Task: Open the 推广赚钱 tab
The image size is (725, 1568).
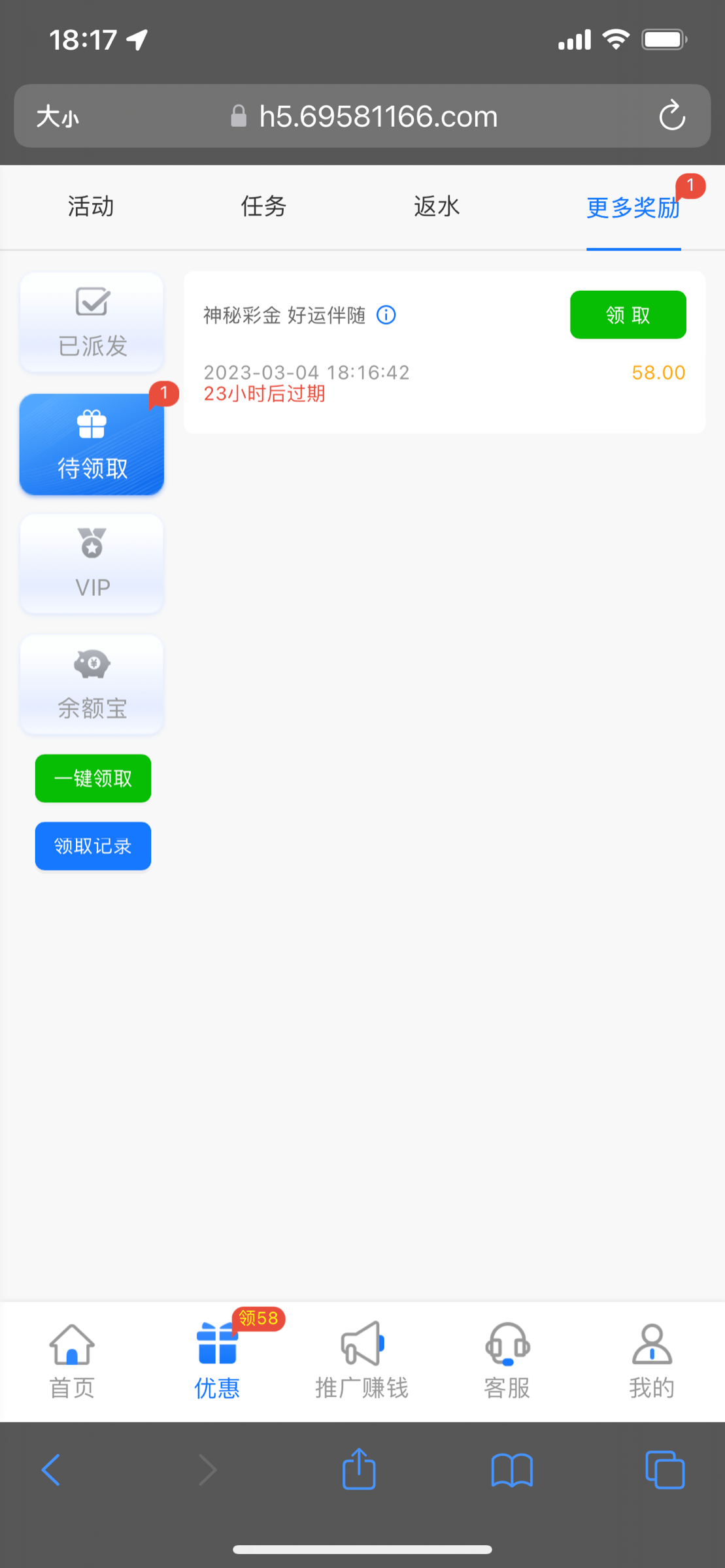Action: tap(362, 1362)
